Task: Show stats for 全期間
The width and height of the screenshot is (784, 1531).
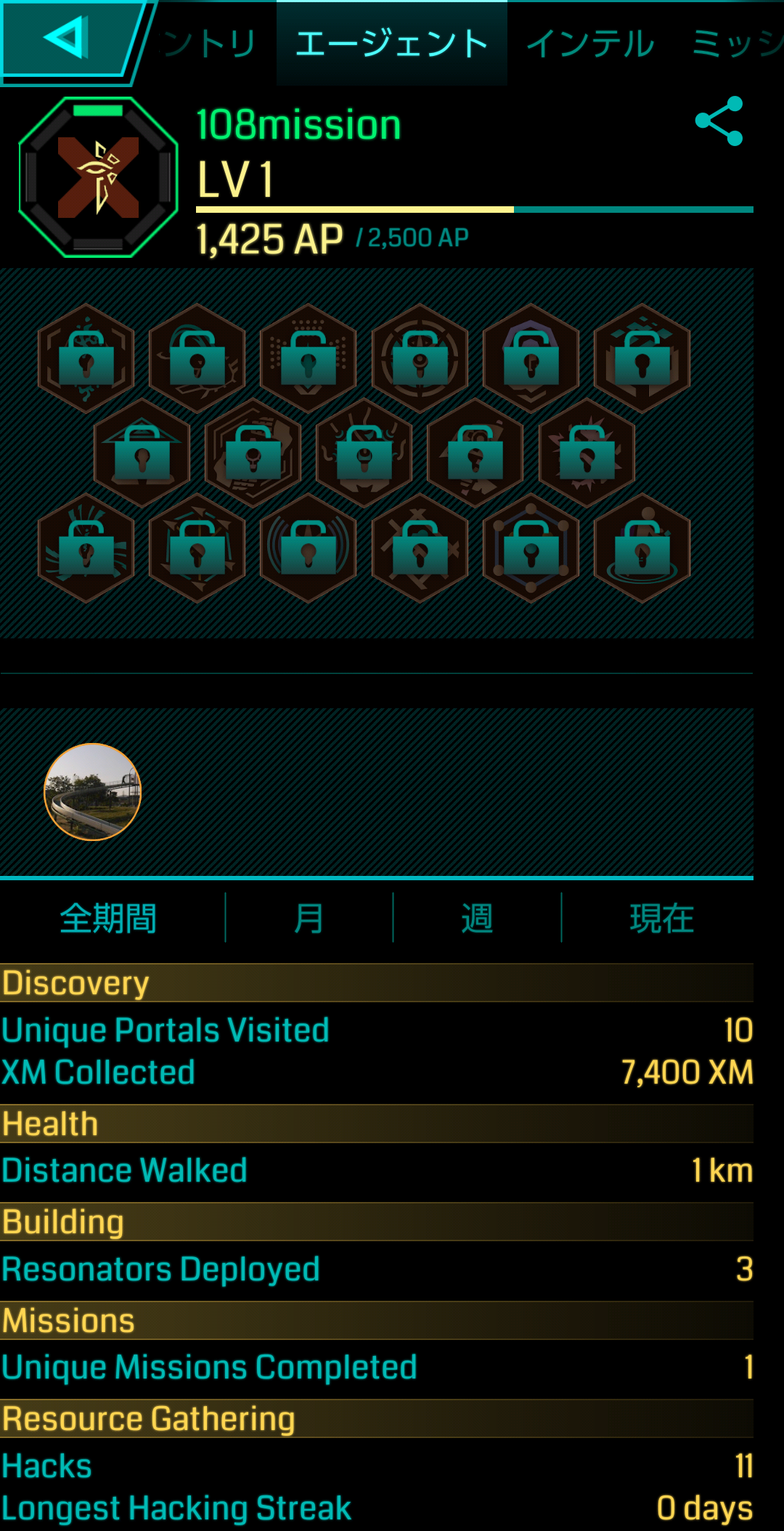Action: (109, 918)
